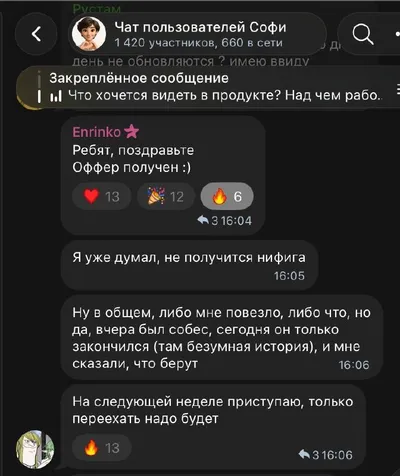This screenshot has width=400, height=476.
Task: Tap the party popper reaction with 12
Action: pyautogui.click(x=166, y=196)
